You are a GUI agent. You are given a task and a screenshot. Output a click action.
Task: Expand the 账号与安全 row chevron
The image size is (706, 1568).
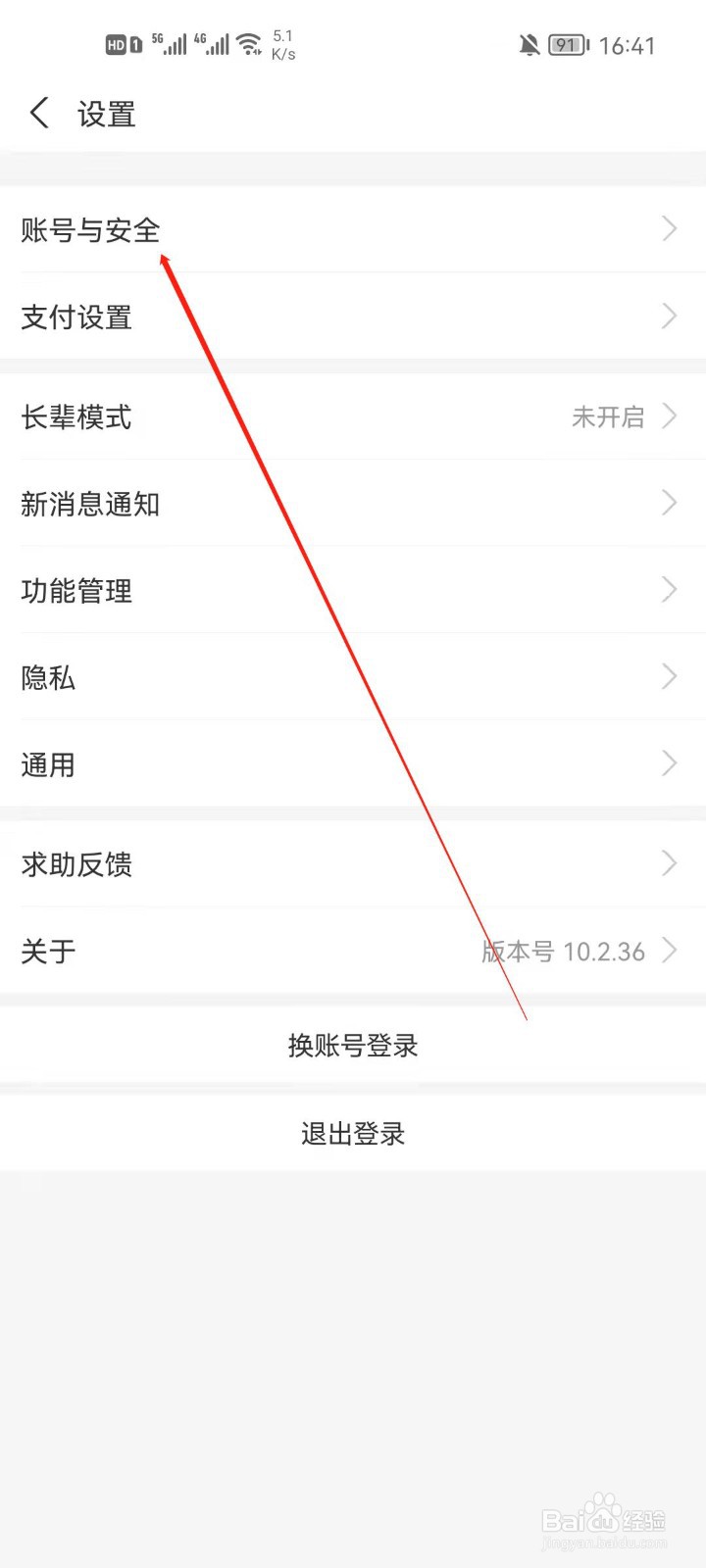pos(670,228)
